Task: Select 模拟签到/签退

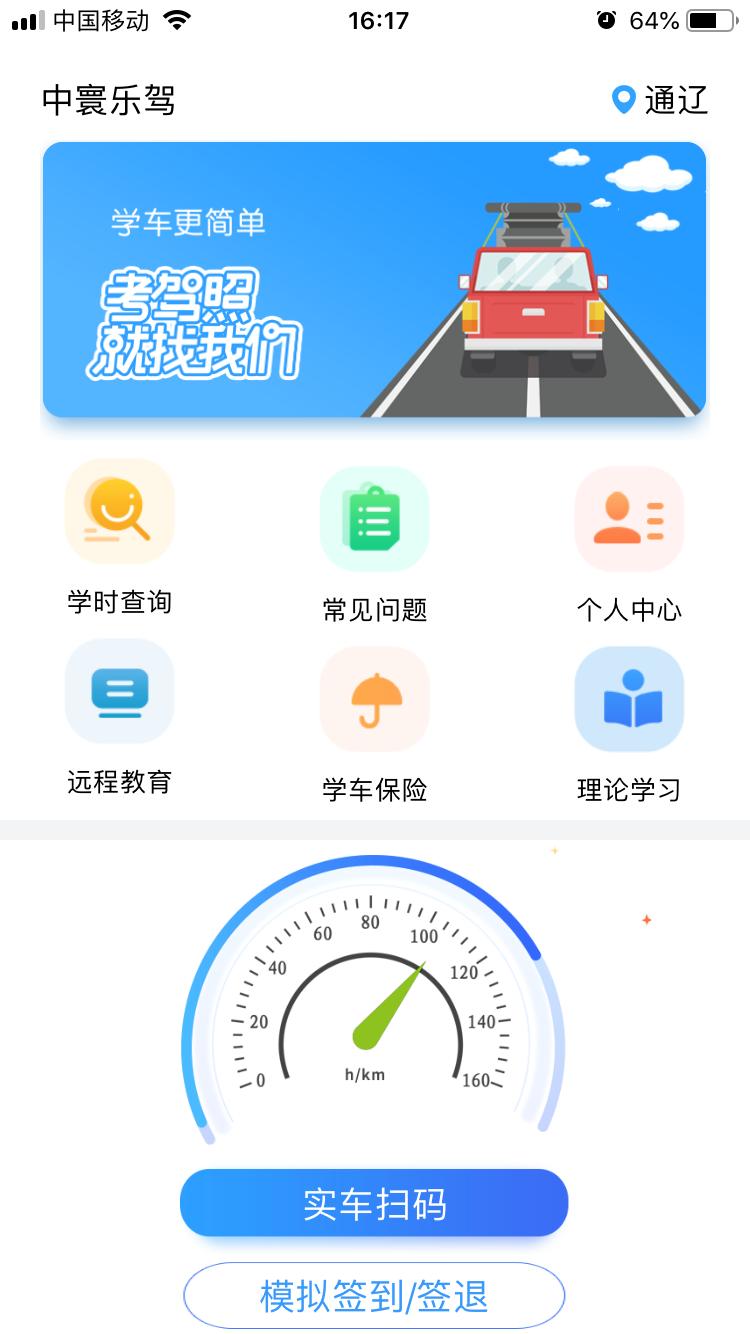Action: tap(374, 1296)
